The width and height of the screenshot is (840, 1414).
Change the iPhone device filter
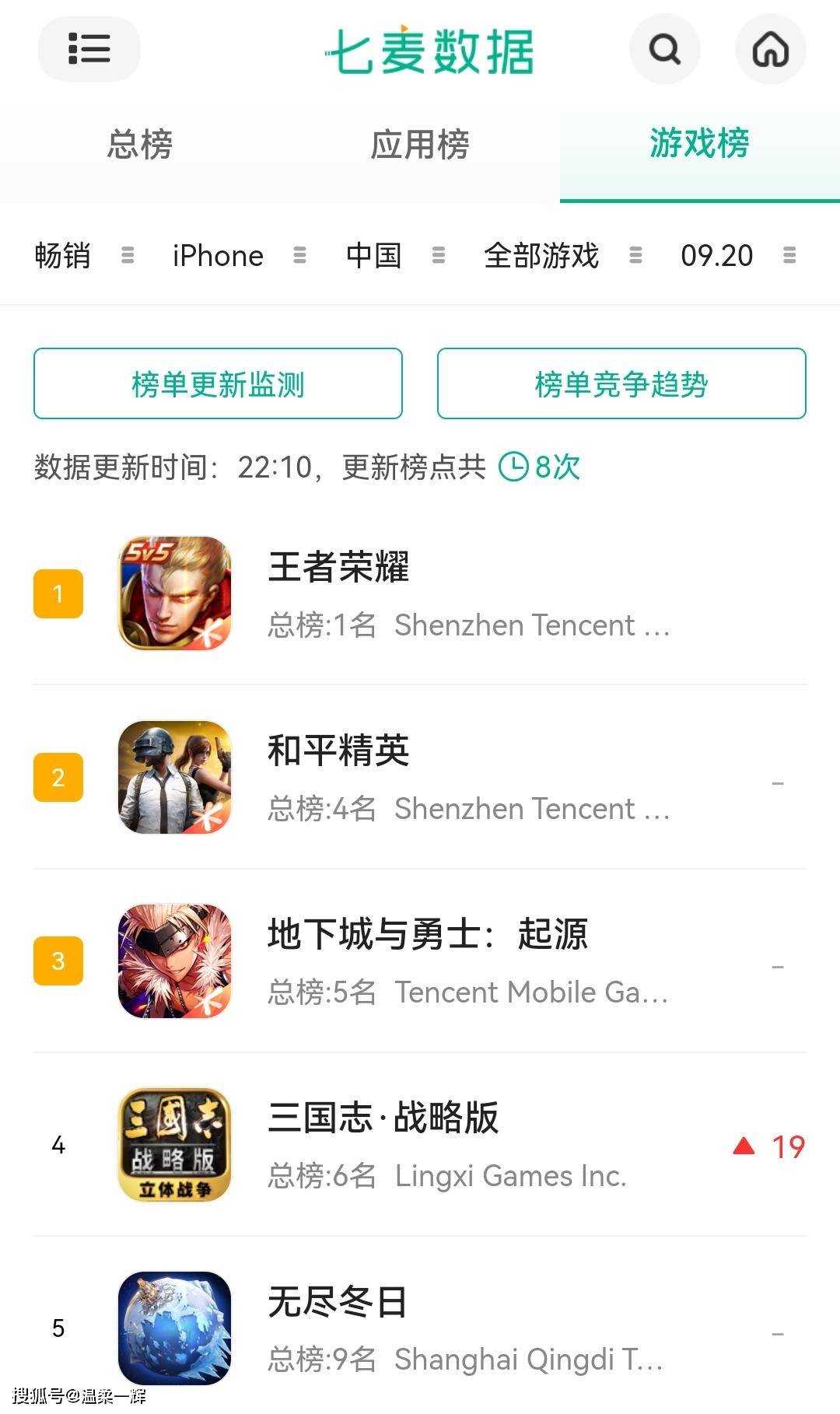coord(238,255)
